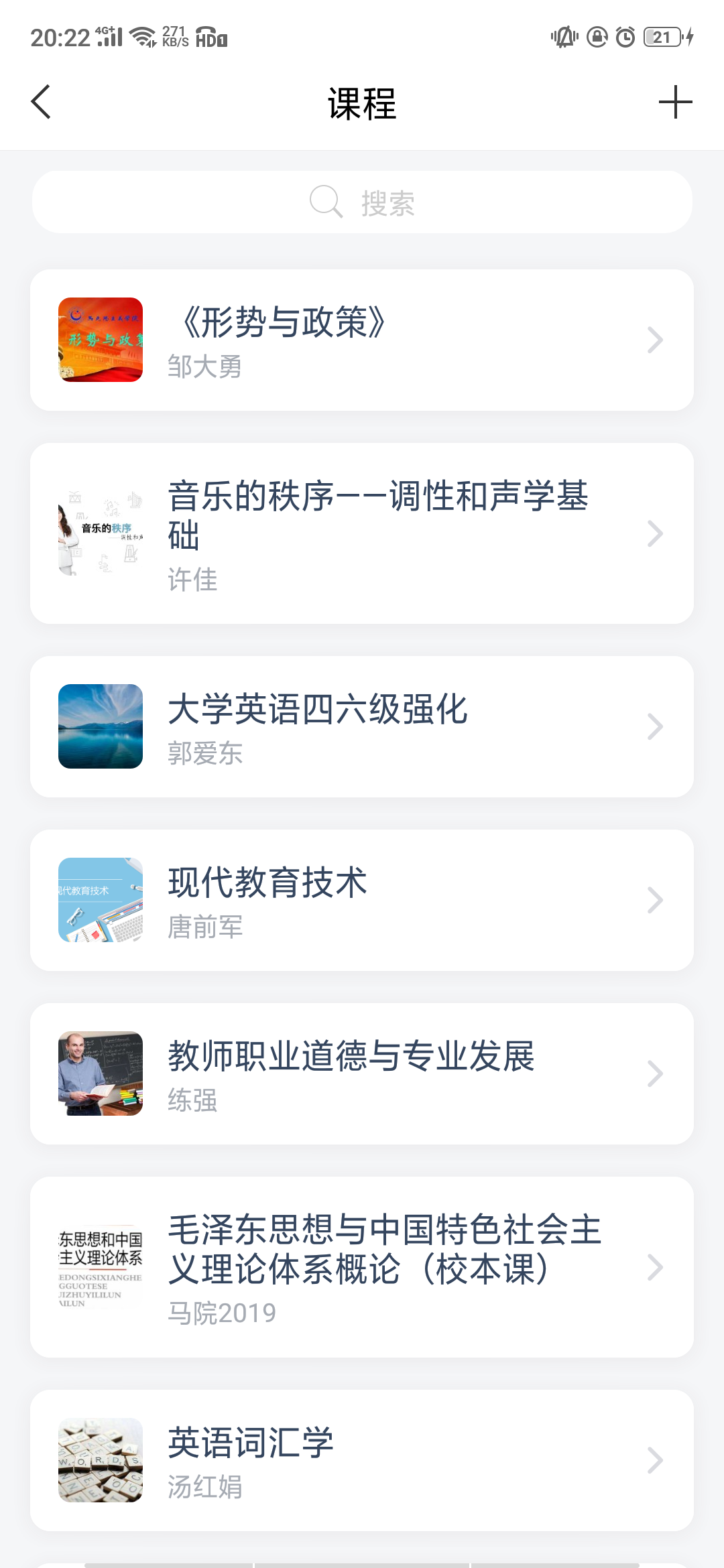Open 音乐的秩序——调性和声学基础 course
The image size is (724, 1568).
[x=362, y=533]
